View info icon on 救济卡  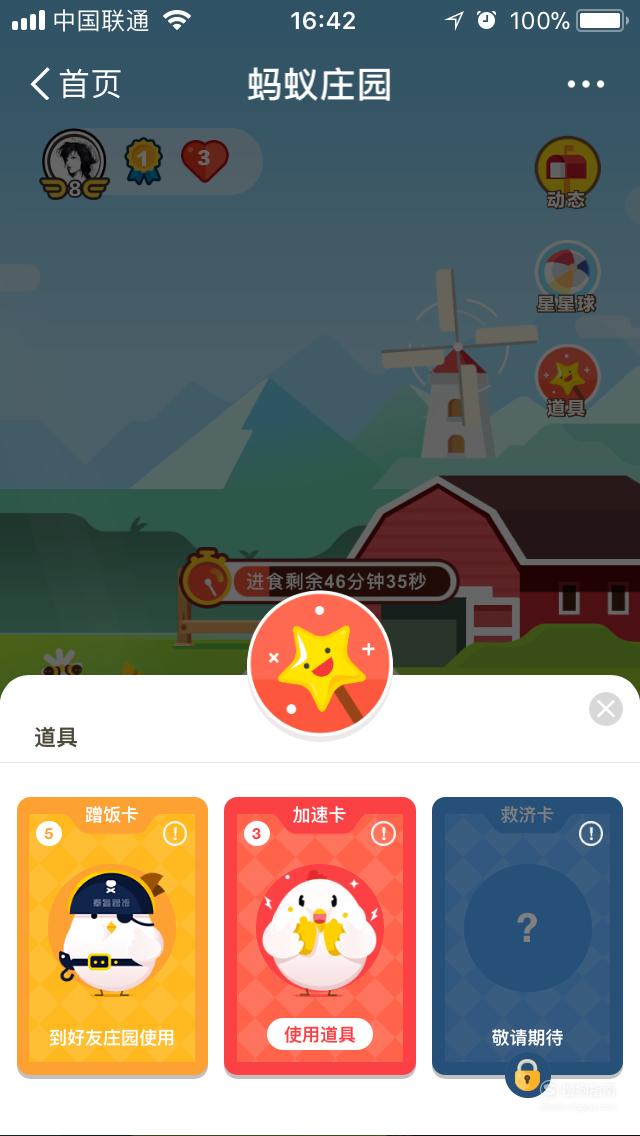pos(591,834)
